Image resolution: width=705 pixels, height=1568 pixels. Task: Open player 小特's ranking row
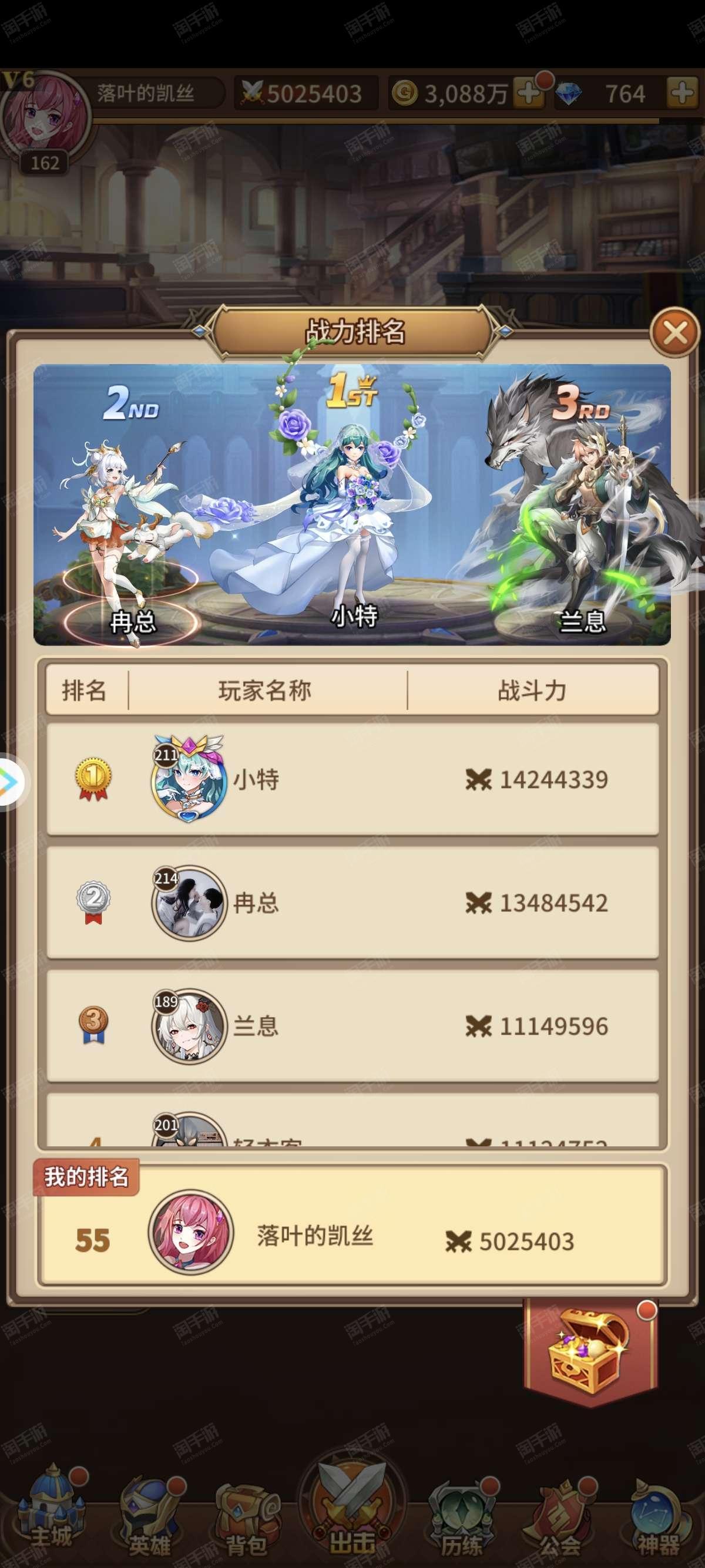(x=352, y=779)
